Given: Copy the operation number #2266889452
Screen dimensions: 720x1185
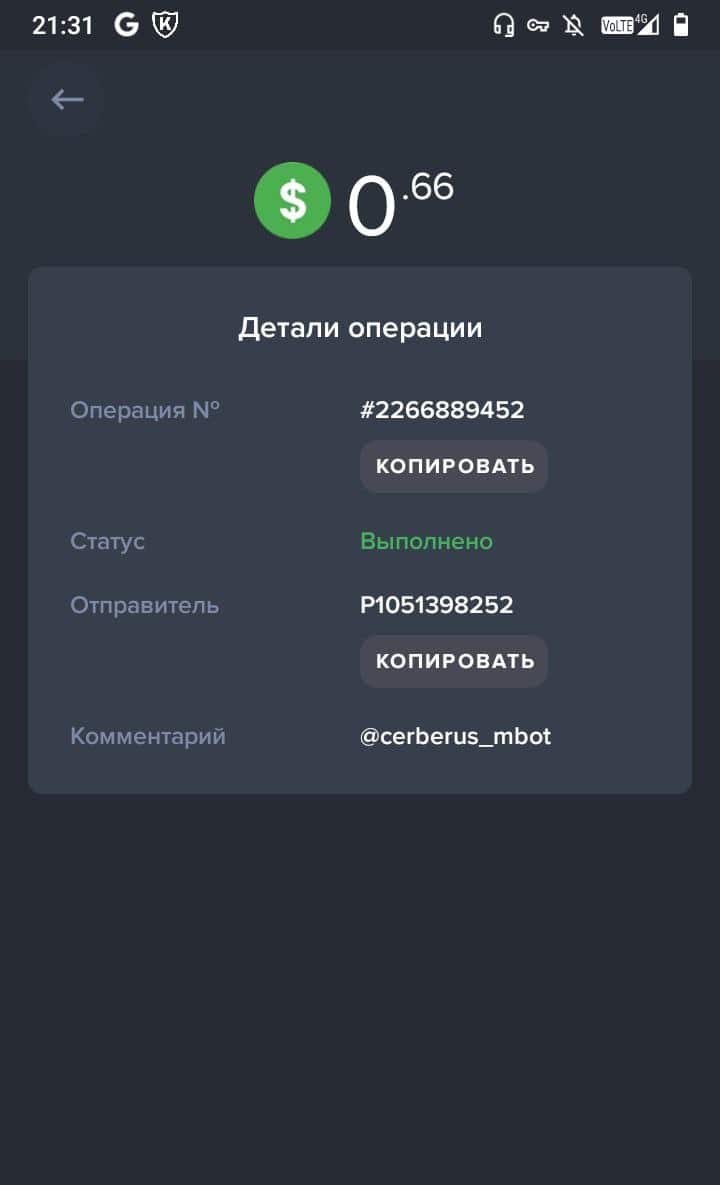Looking at the screenshot, I should (454, 466).
